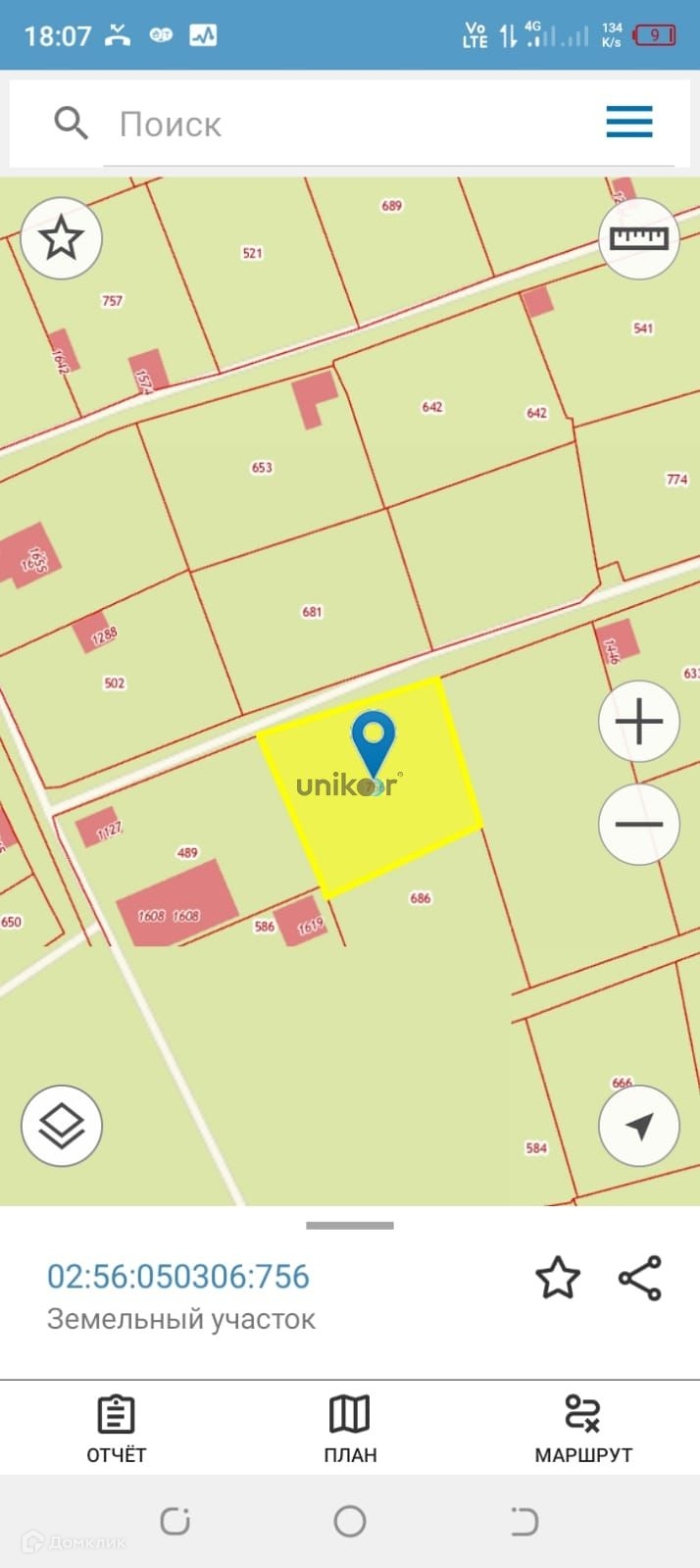
Task: Add parcel 02:56:050306:756 to favorites
Action: pos(557,1278)
